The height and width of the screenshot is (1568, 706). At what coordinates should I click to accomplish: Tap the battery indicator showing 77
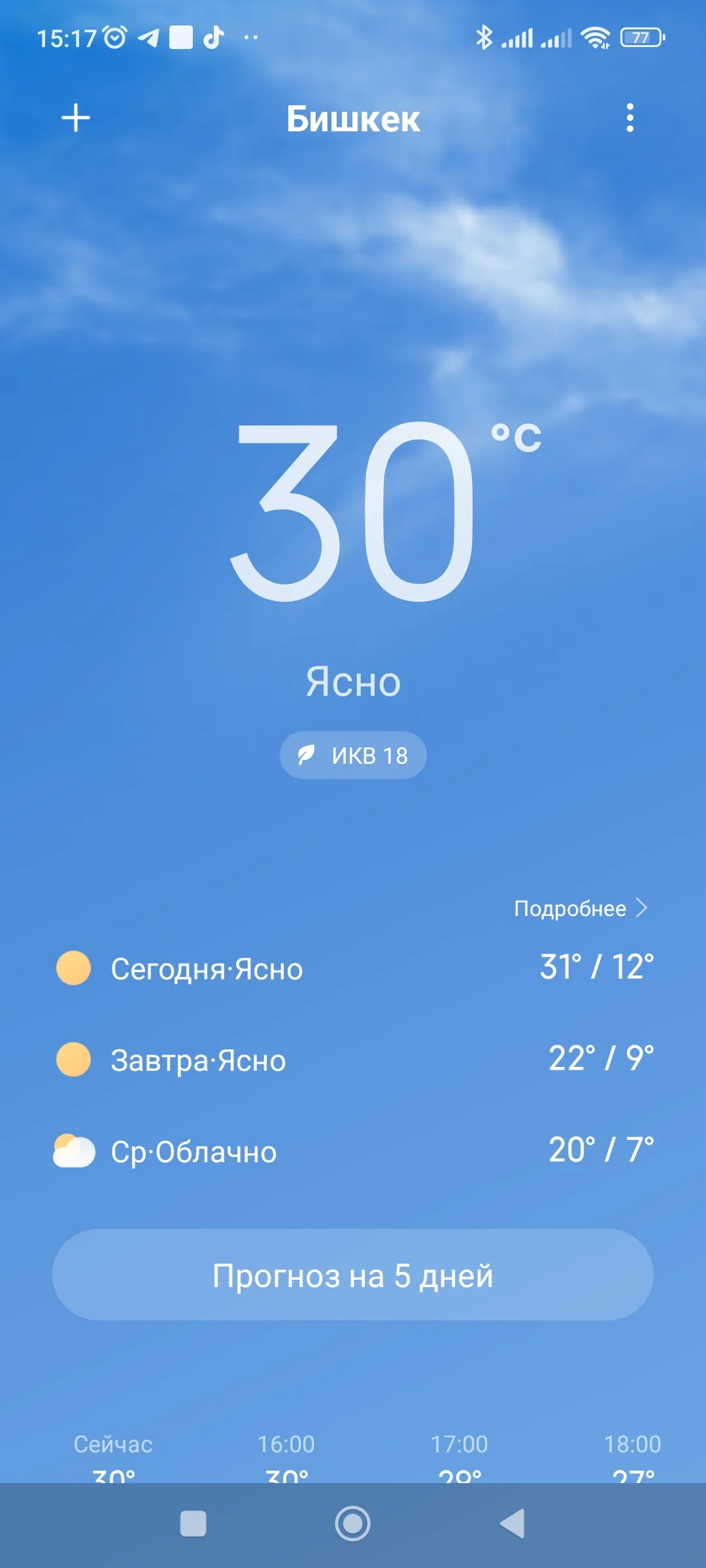pos(639,37)
